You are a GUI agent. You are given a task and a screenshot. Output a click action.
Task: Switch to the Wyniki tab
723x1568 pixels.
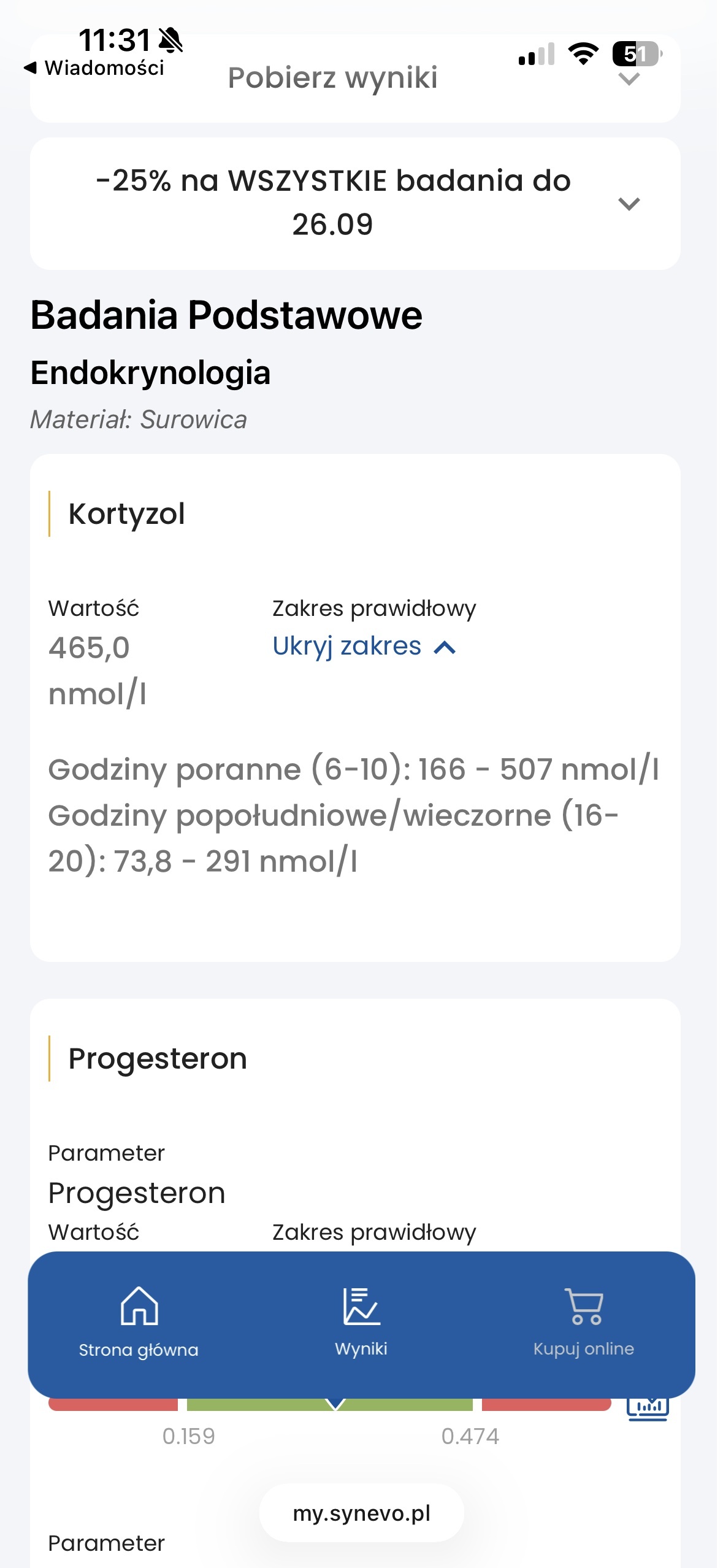[x=361, y=1323]
